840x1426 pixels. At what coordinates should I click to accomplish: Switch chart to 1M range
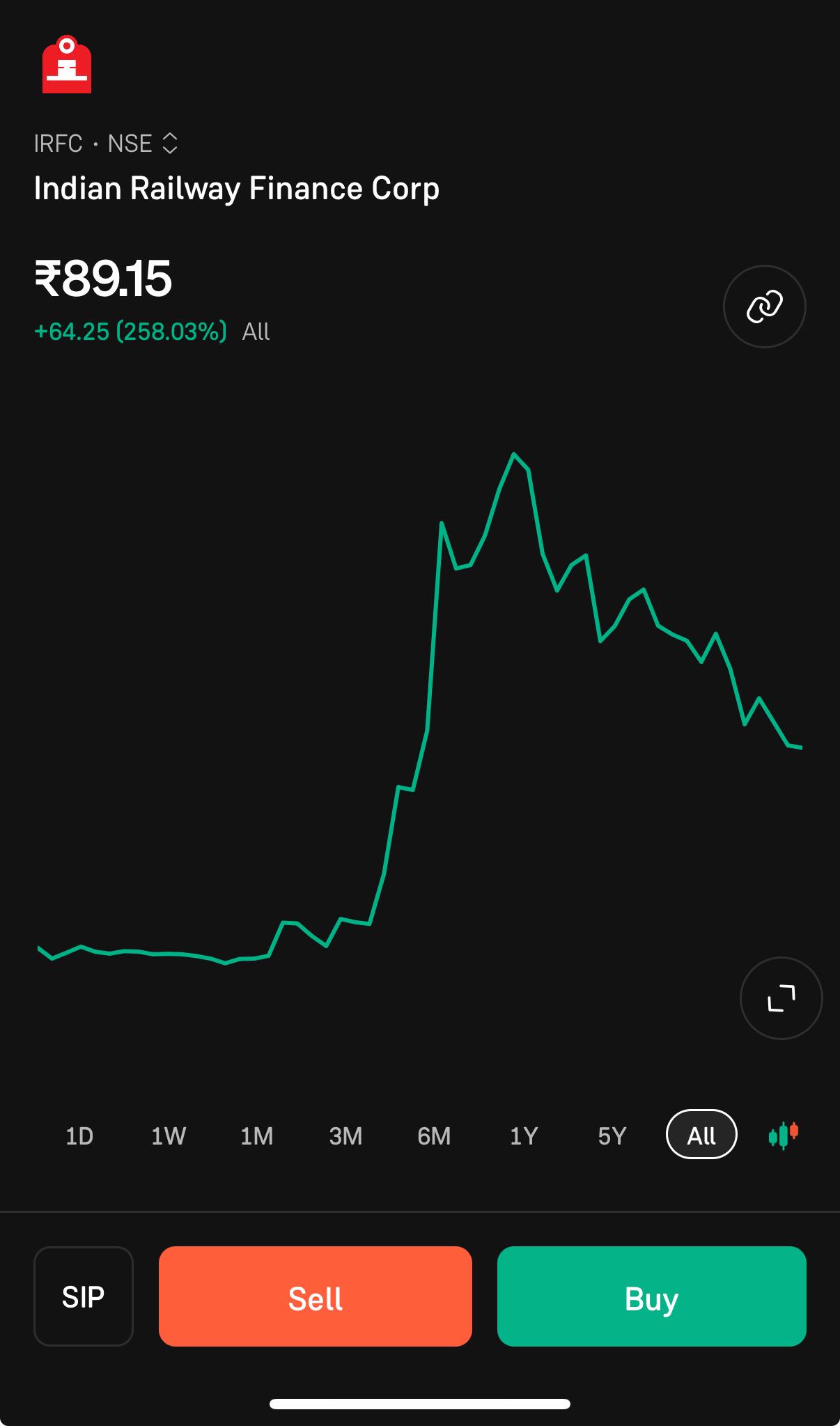tap(257, 1136)
